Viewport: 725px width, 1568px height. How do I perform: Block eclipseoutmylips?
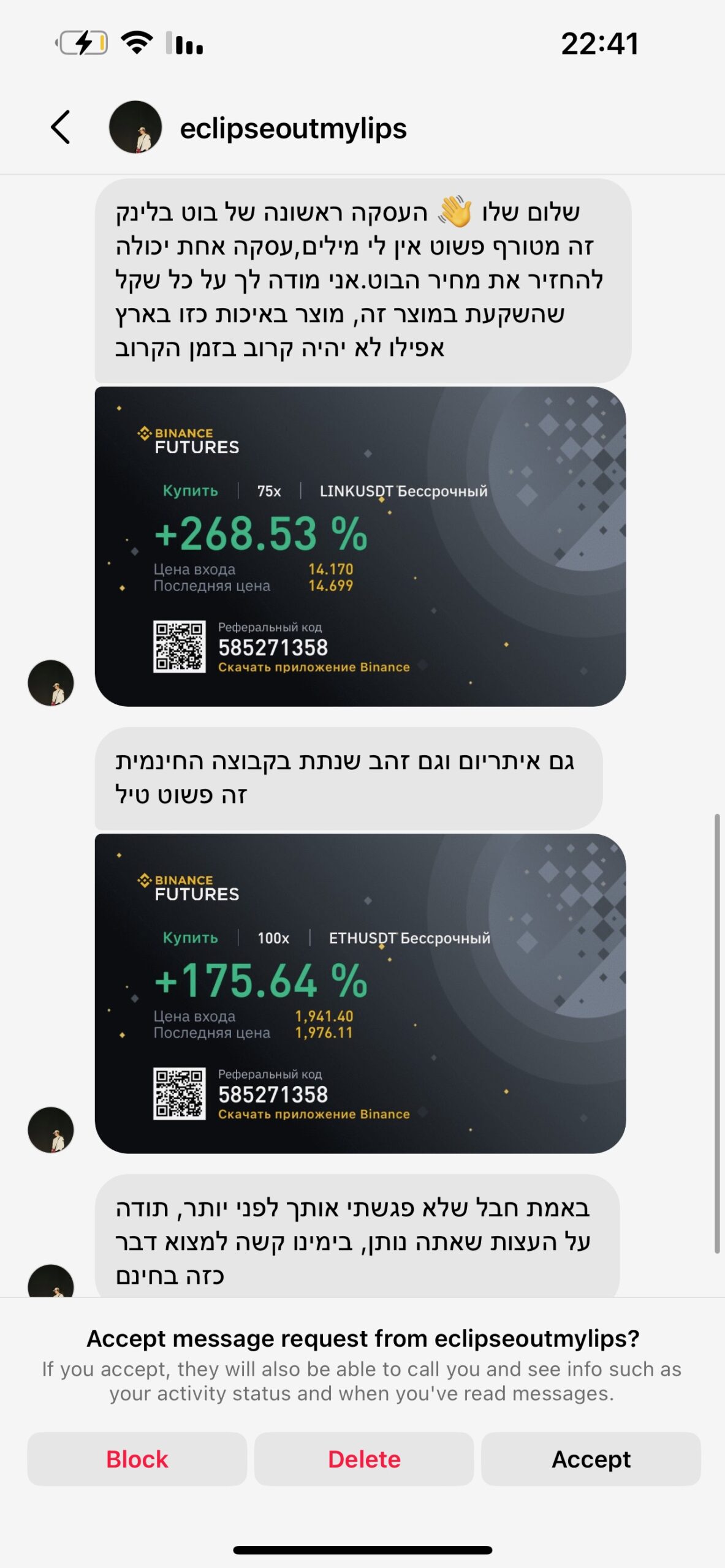pos(137,1459)
